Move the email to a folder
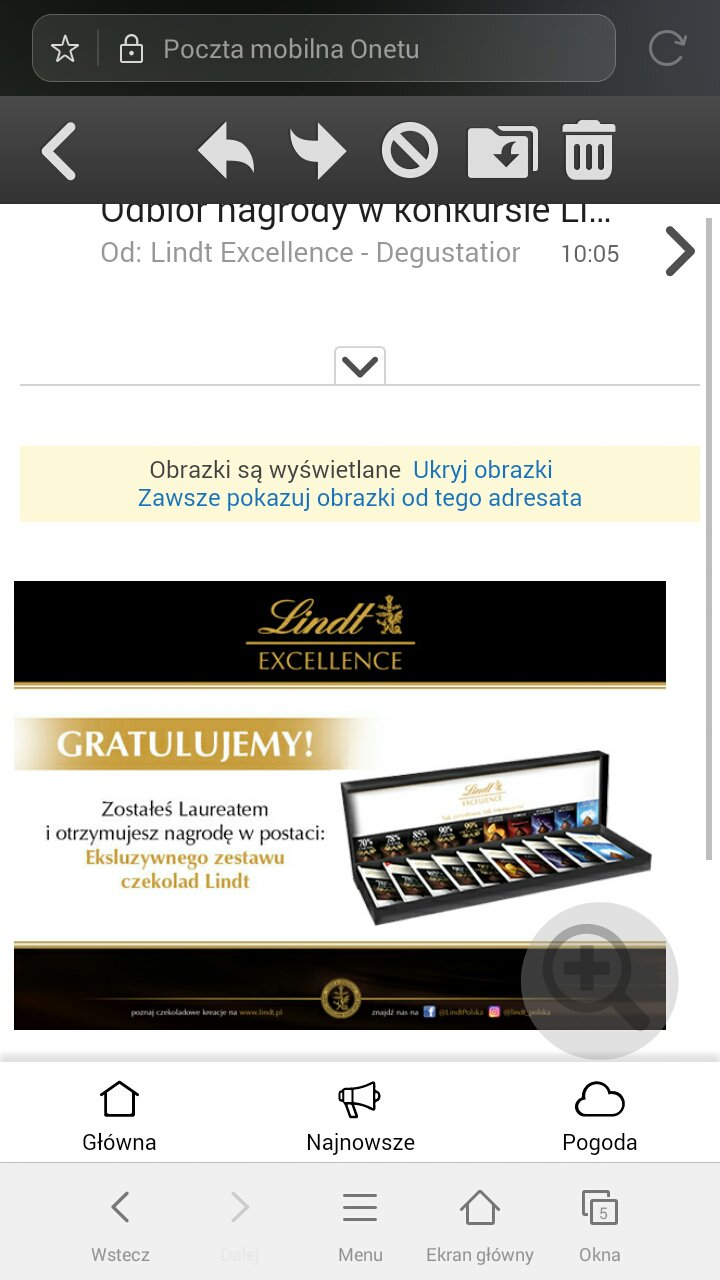The image size is (720, 1280). tap(502, 151)
